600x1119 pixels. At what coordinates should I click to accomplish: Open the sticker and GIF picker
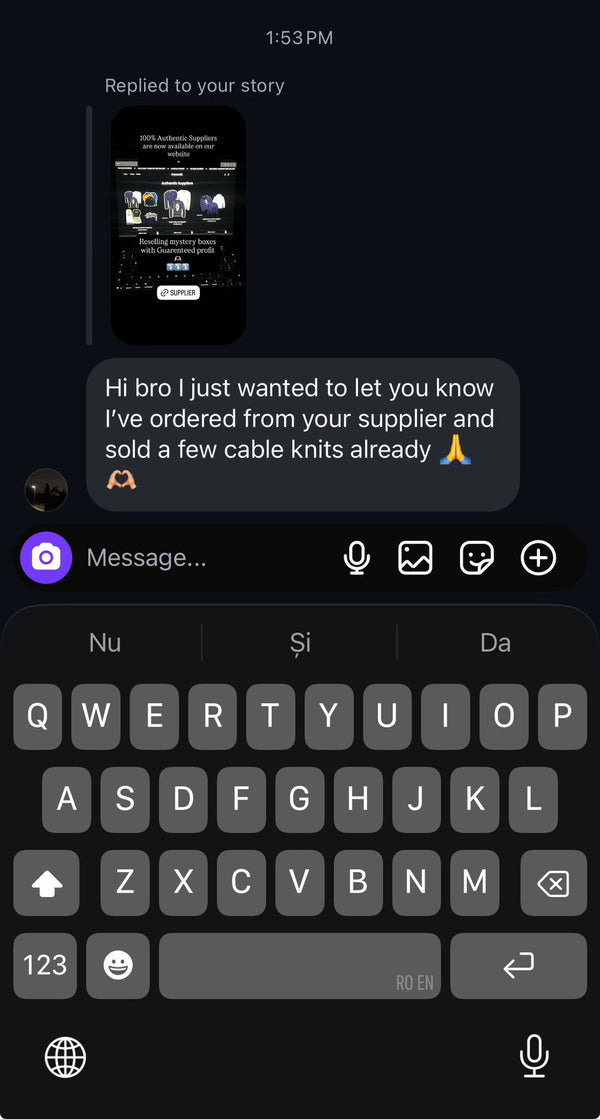pos(477,558)
